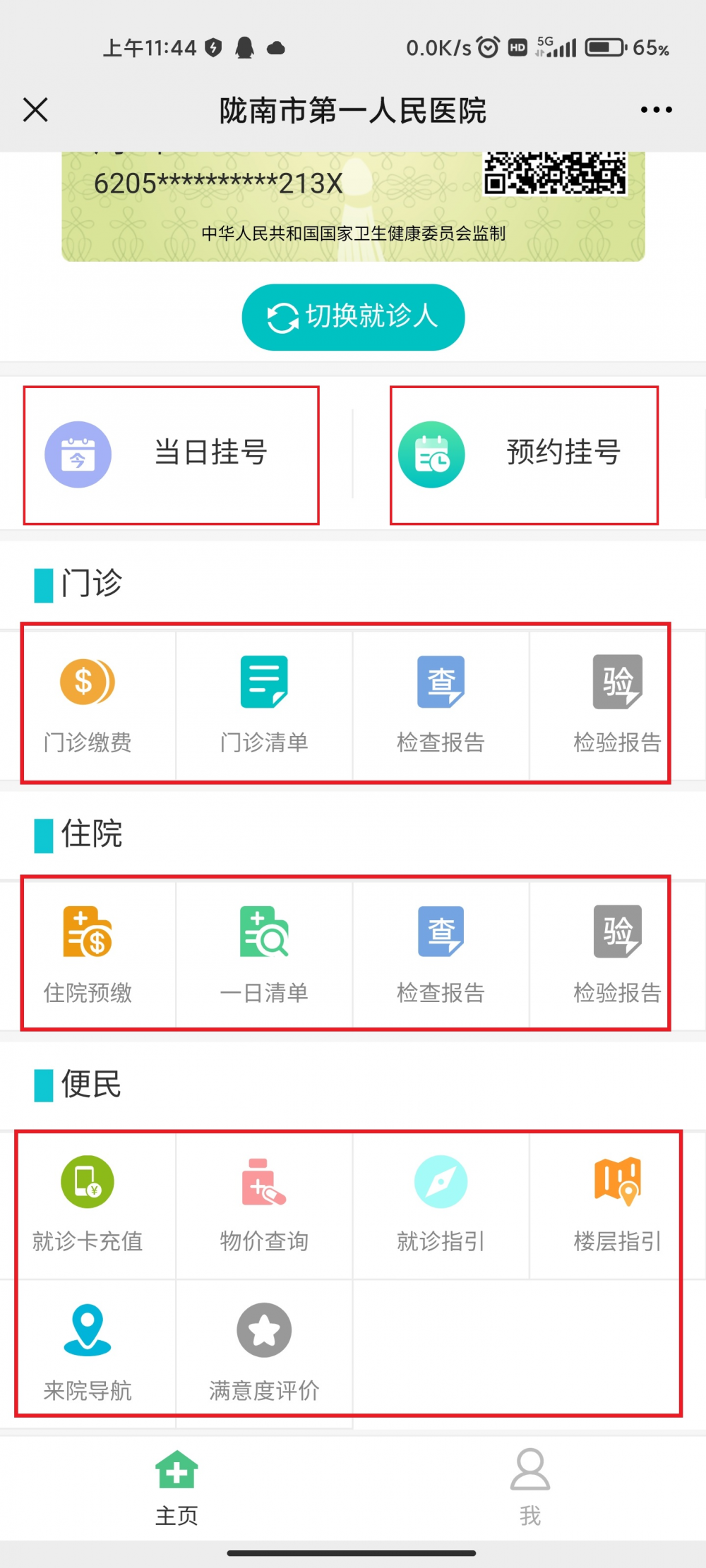Tap 切换就诊人 to switch patient
706x1568 pixels.
[353, 317]
